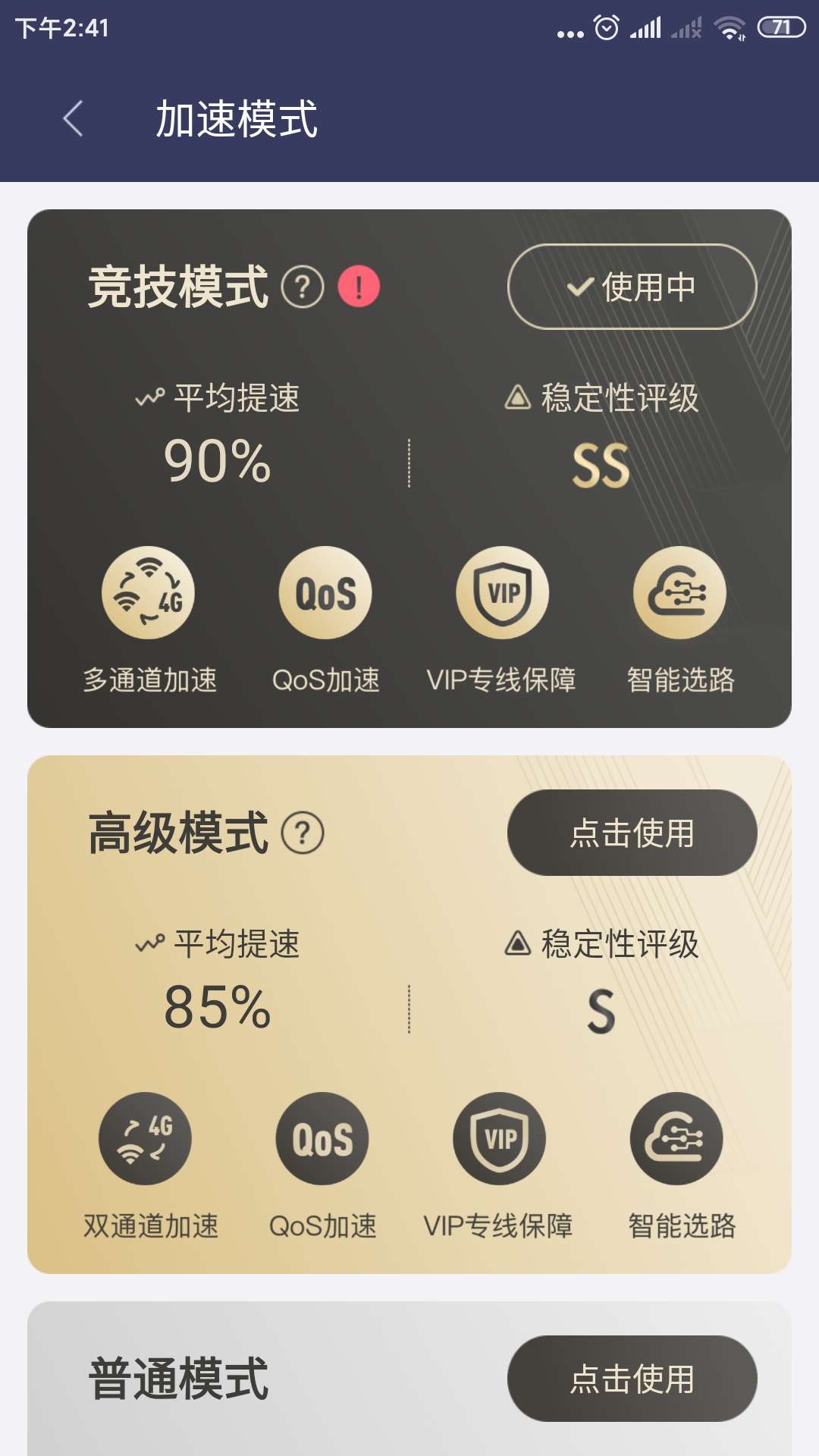
Task: Go back from 加速模式 page
Action: (73, 119)
